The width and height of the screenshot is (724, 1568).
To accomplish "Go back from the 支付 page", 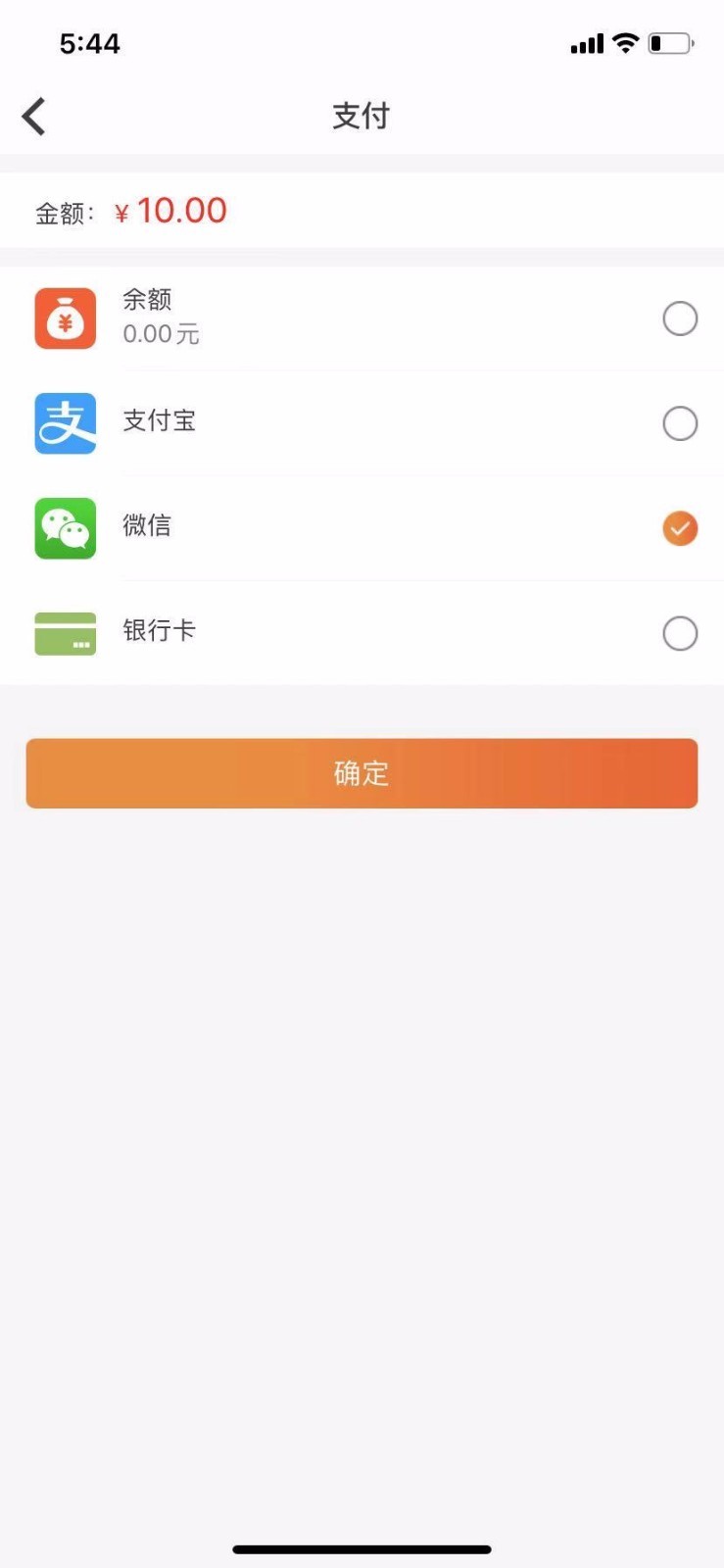I will tap(34, 117).
